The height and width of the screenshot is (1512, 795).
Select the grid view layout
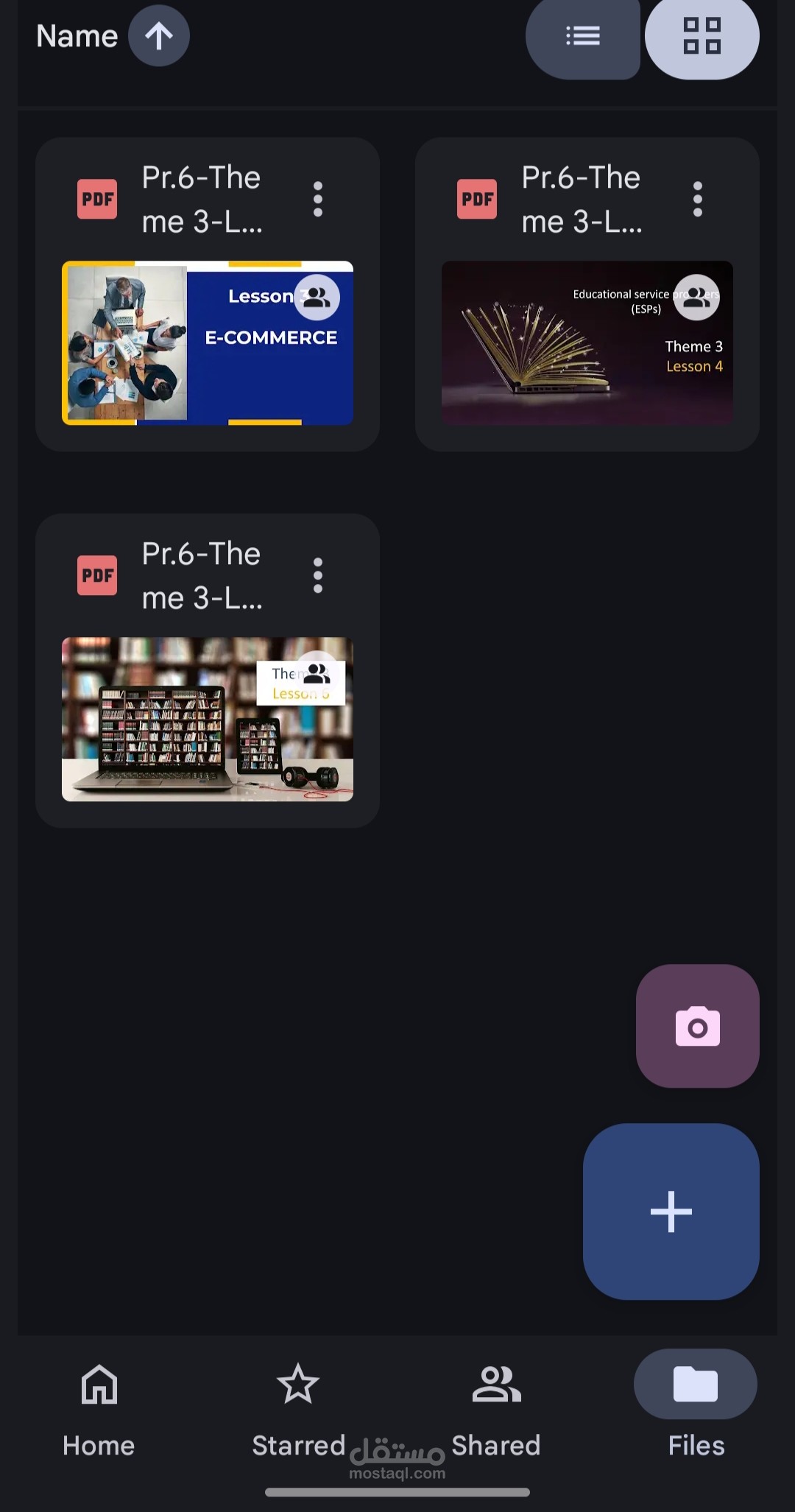[x=702, y=36]
